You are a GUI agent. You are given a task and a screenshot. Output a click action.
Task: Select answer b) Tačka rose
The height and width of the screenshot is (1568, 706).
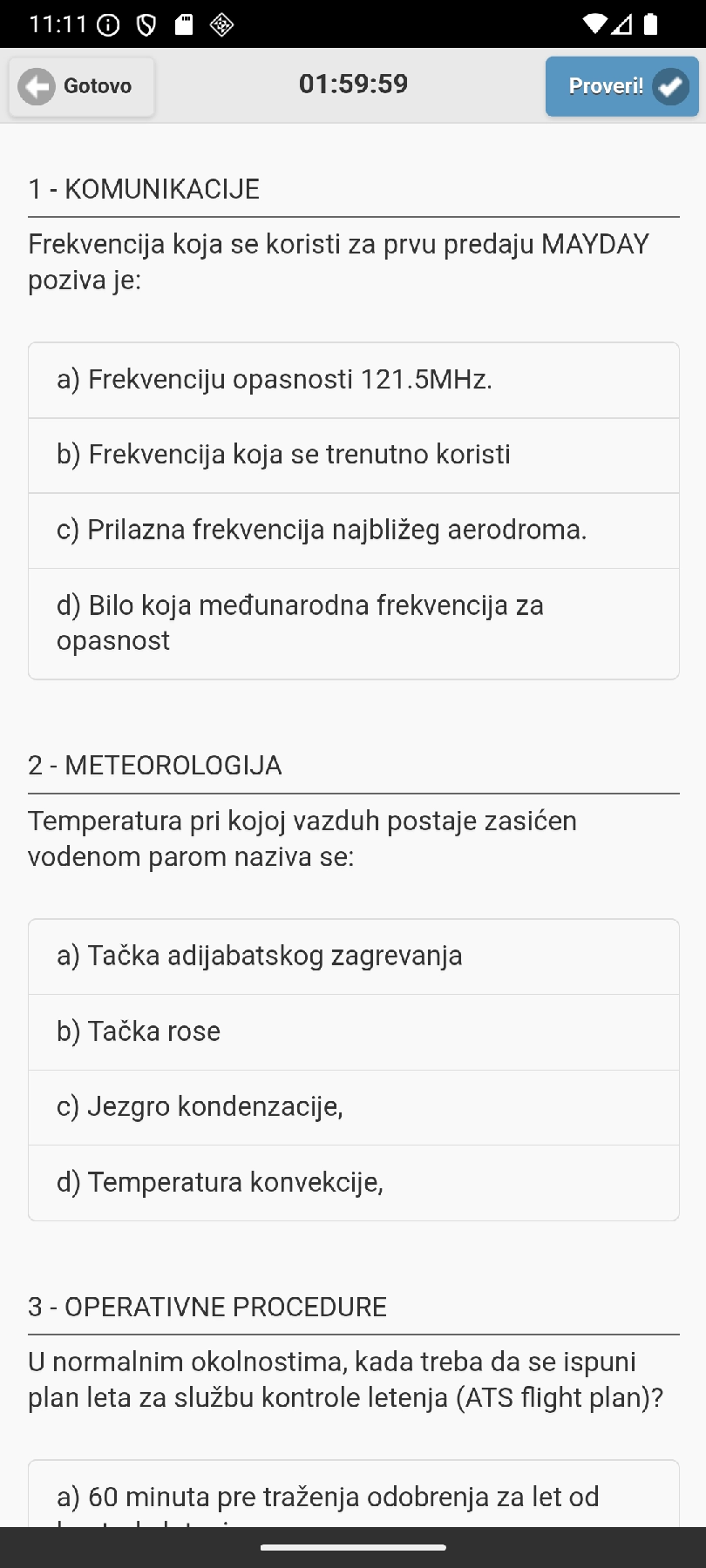[x=353, y=1031]
